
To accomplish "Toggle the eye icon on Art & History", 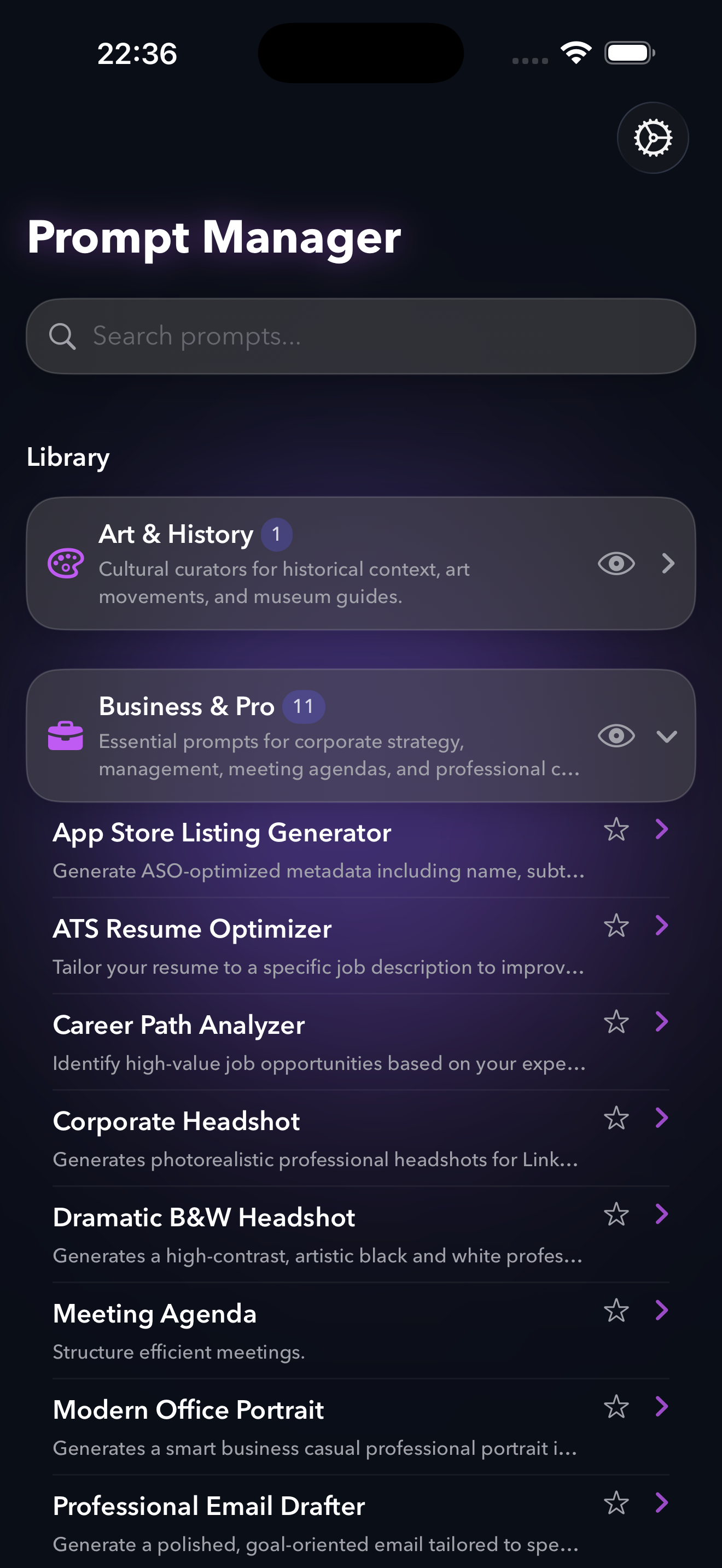I will click(x=616, y=564).
